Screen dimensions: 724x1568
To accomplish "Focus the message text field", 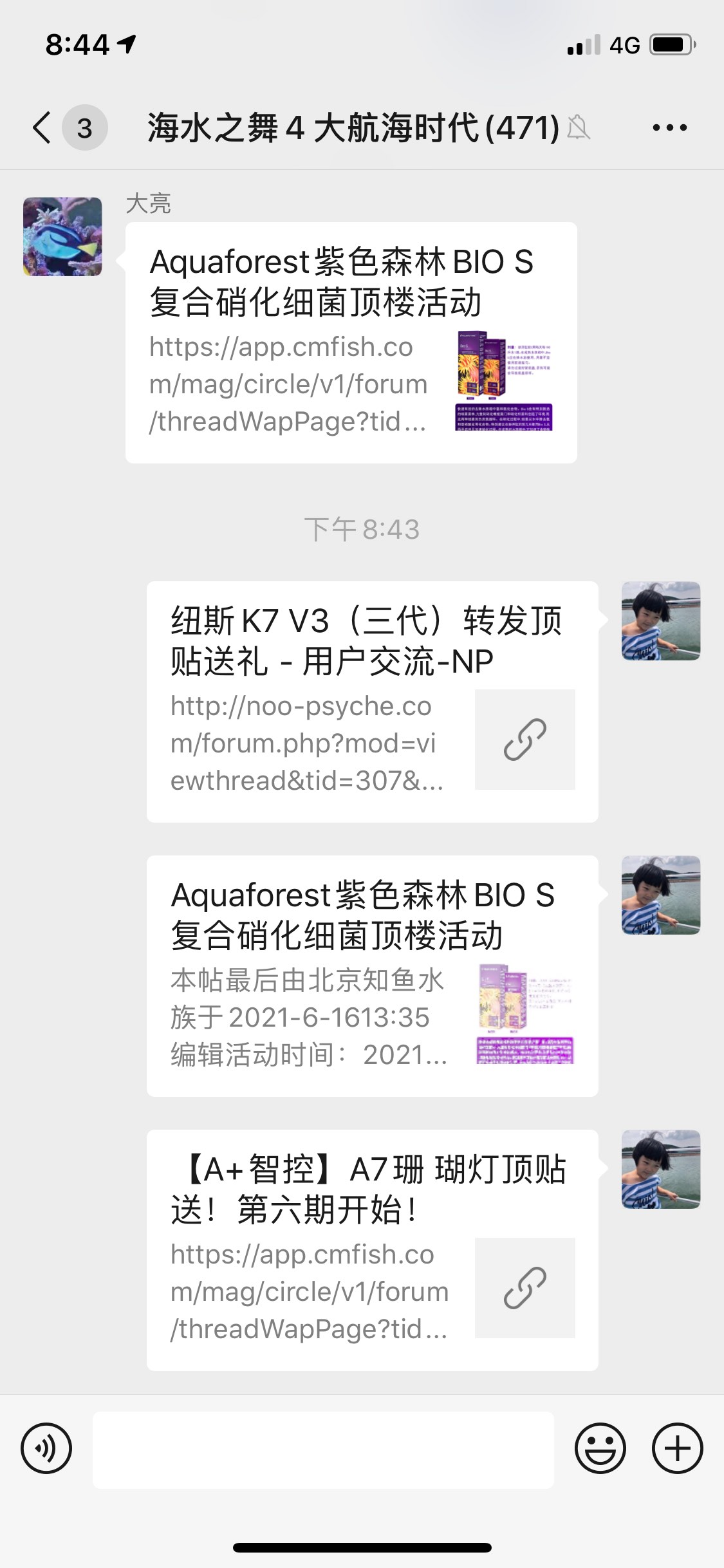I will [323, 1450].
